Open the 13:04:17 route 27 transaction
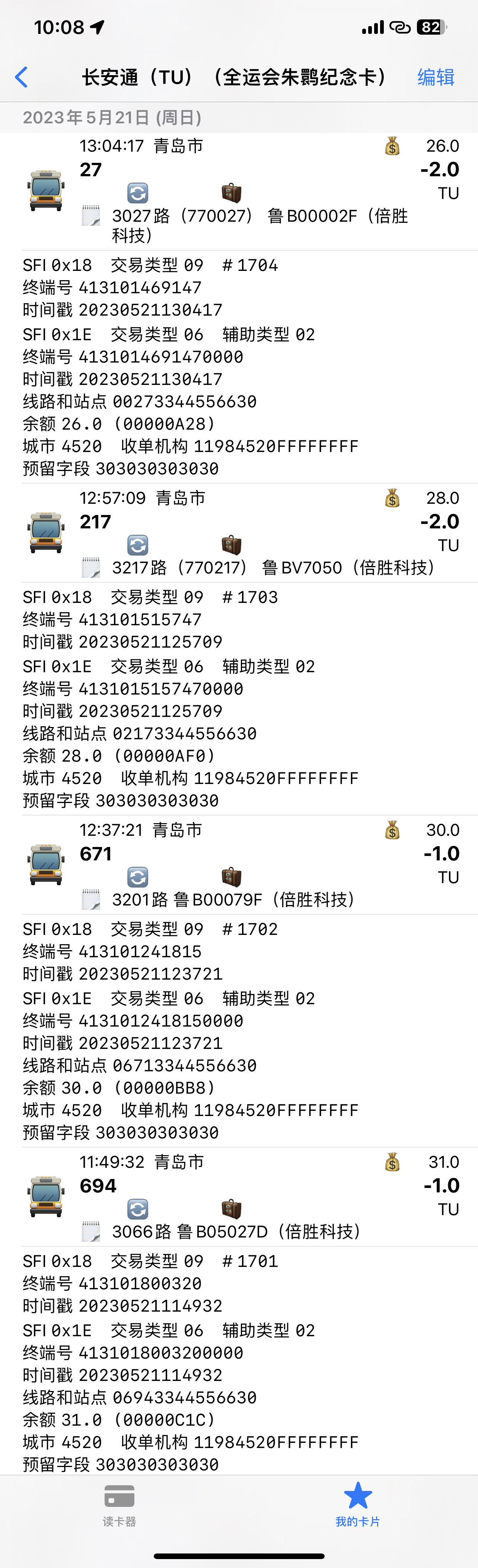Image resolution: width=478 pixels, height=1568 pixels. (x=243, y=190)
